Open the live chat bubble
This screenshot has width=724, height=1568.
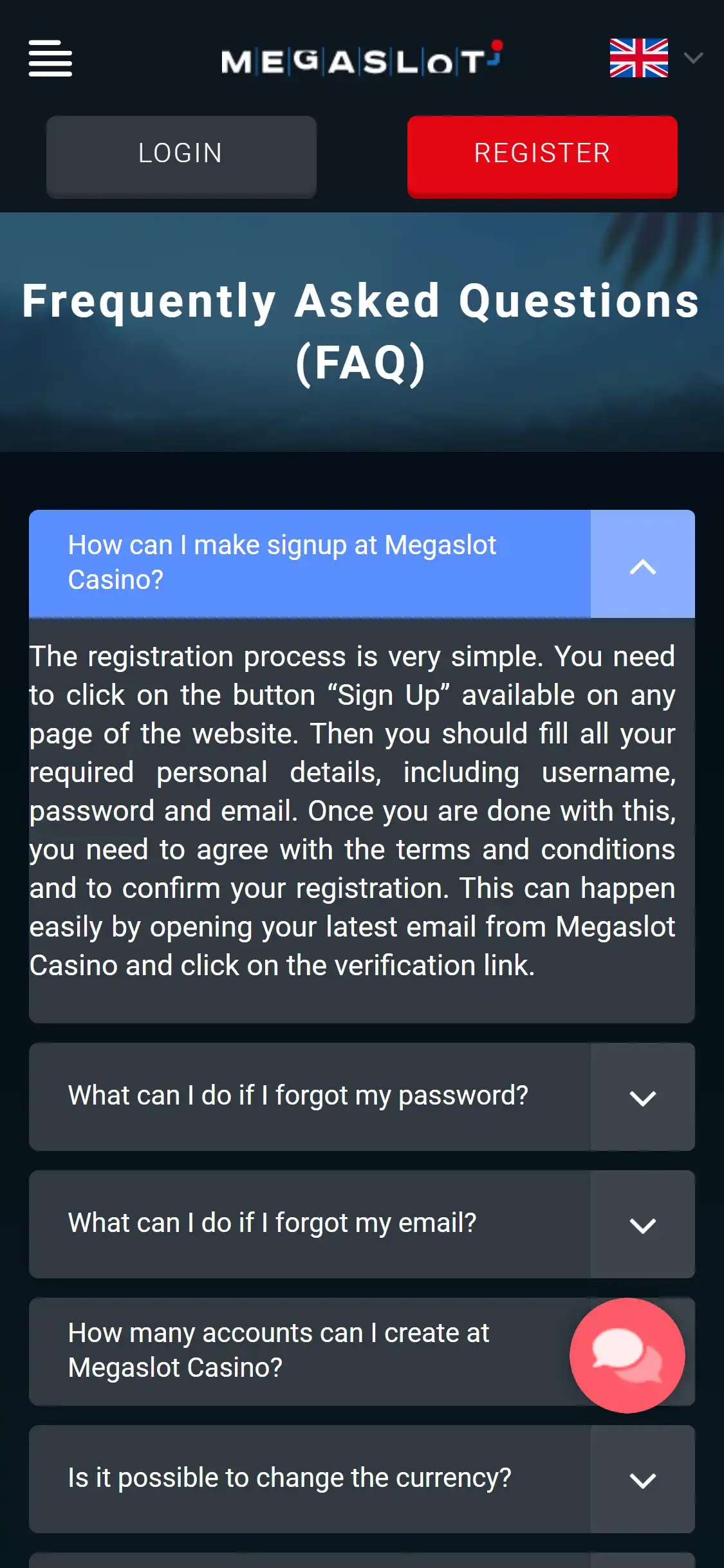click(x=627, y=1356)
